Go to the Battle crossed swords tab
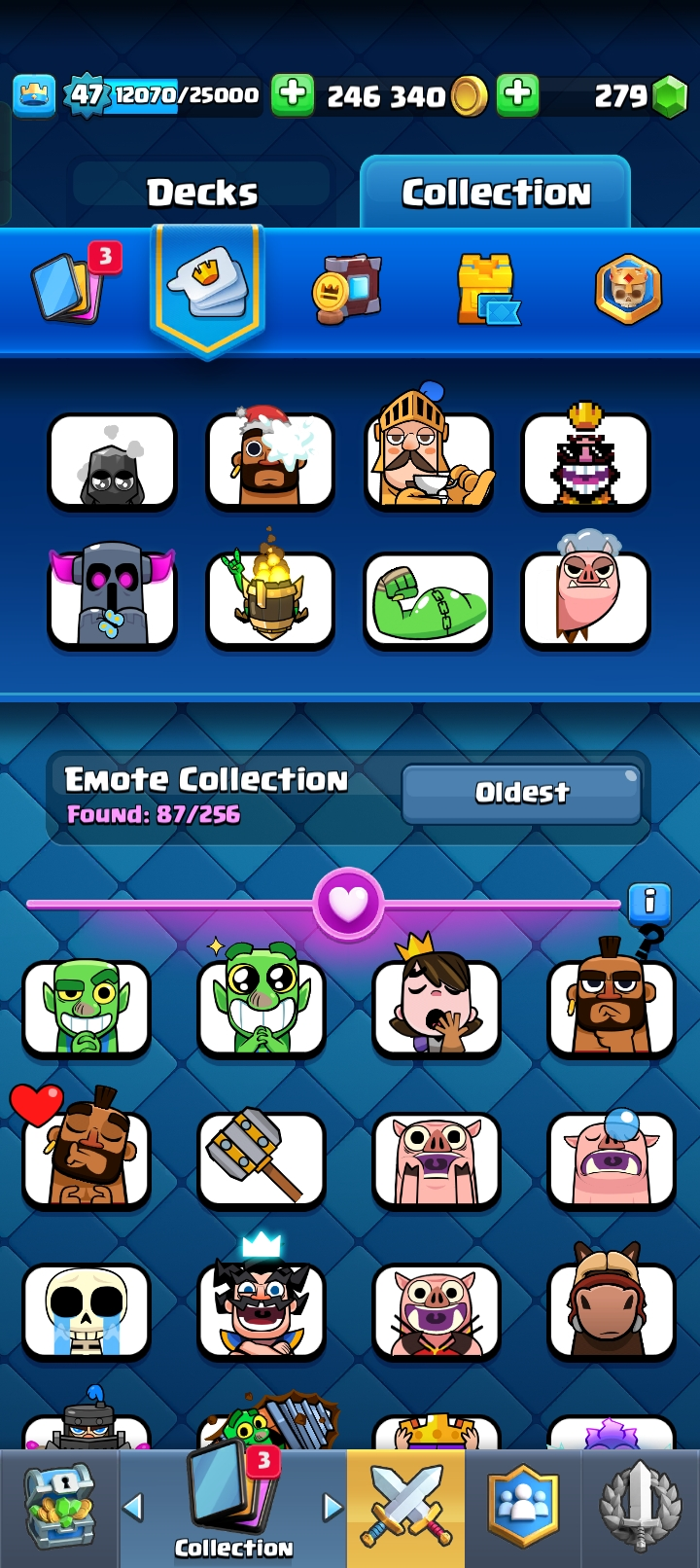 click(x=405, y=1508)
